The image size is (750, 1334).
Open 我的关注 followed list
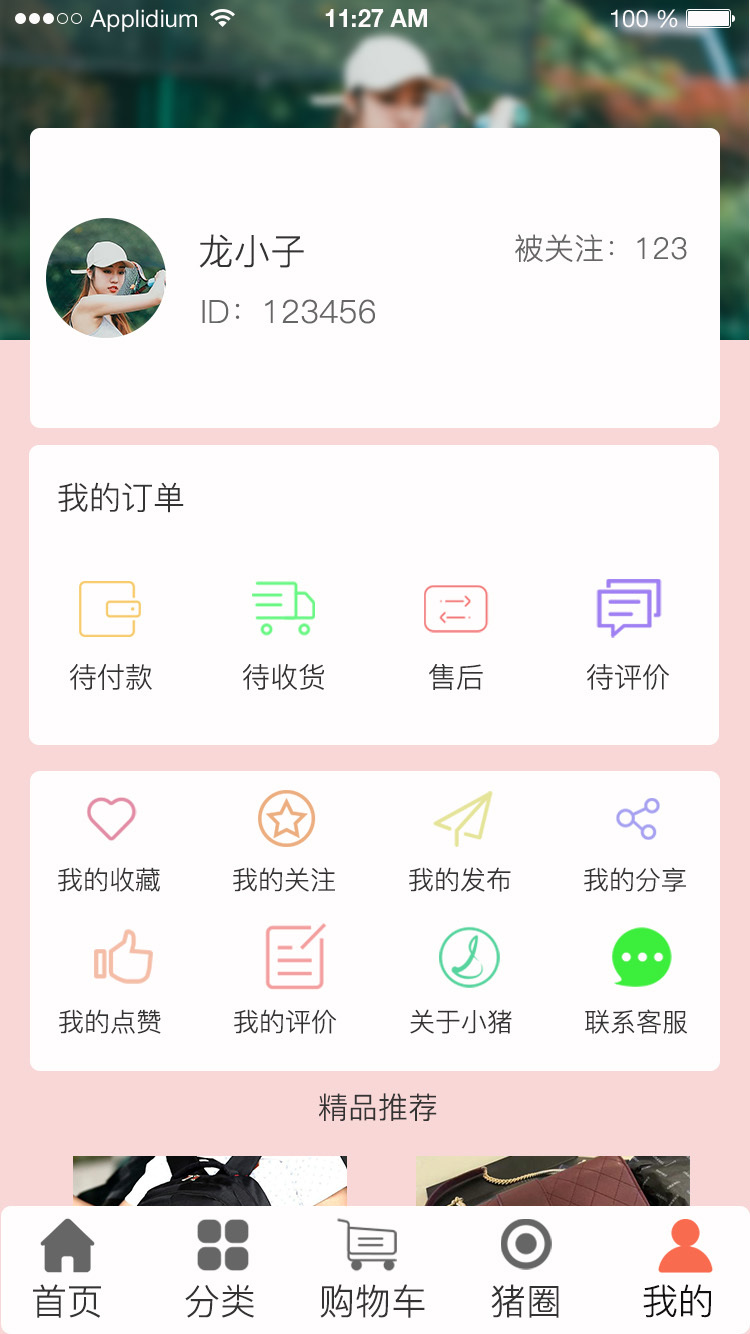(x=285, y=844)
